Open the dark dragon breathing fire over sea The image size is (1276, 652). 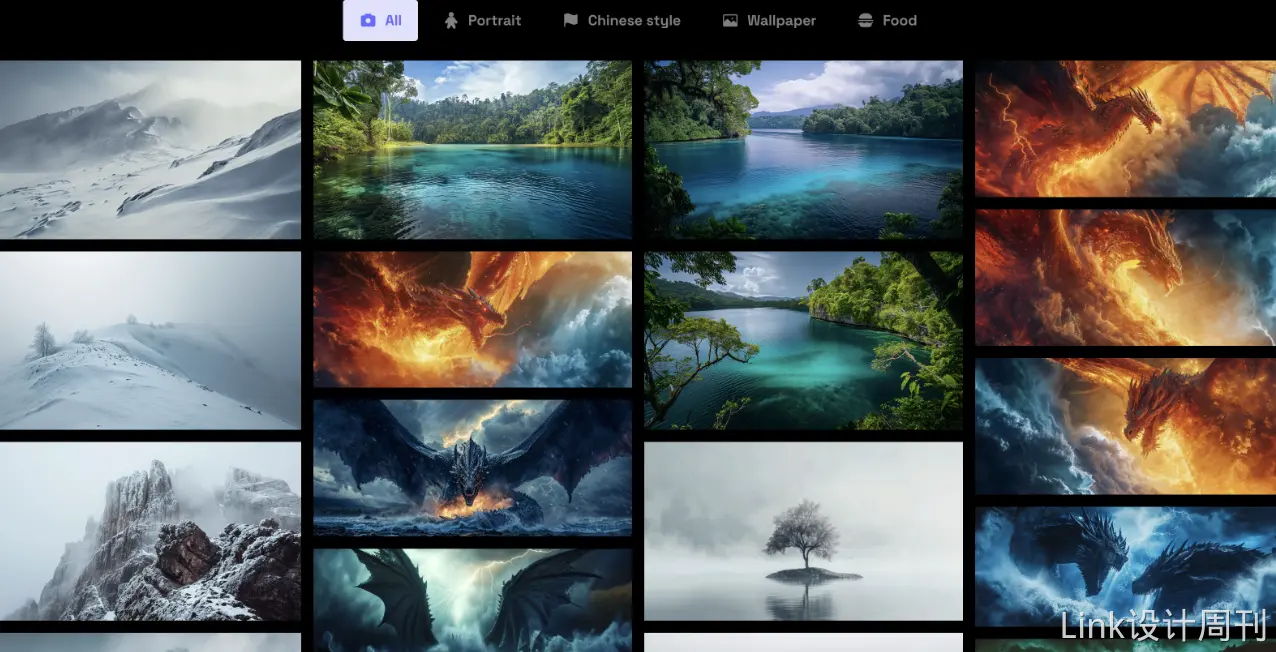pyautogui.click(x=472, y=467)
